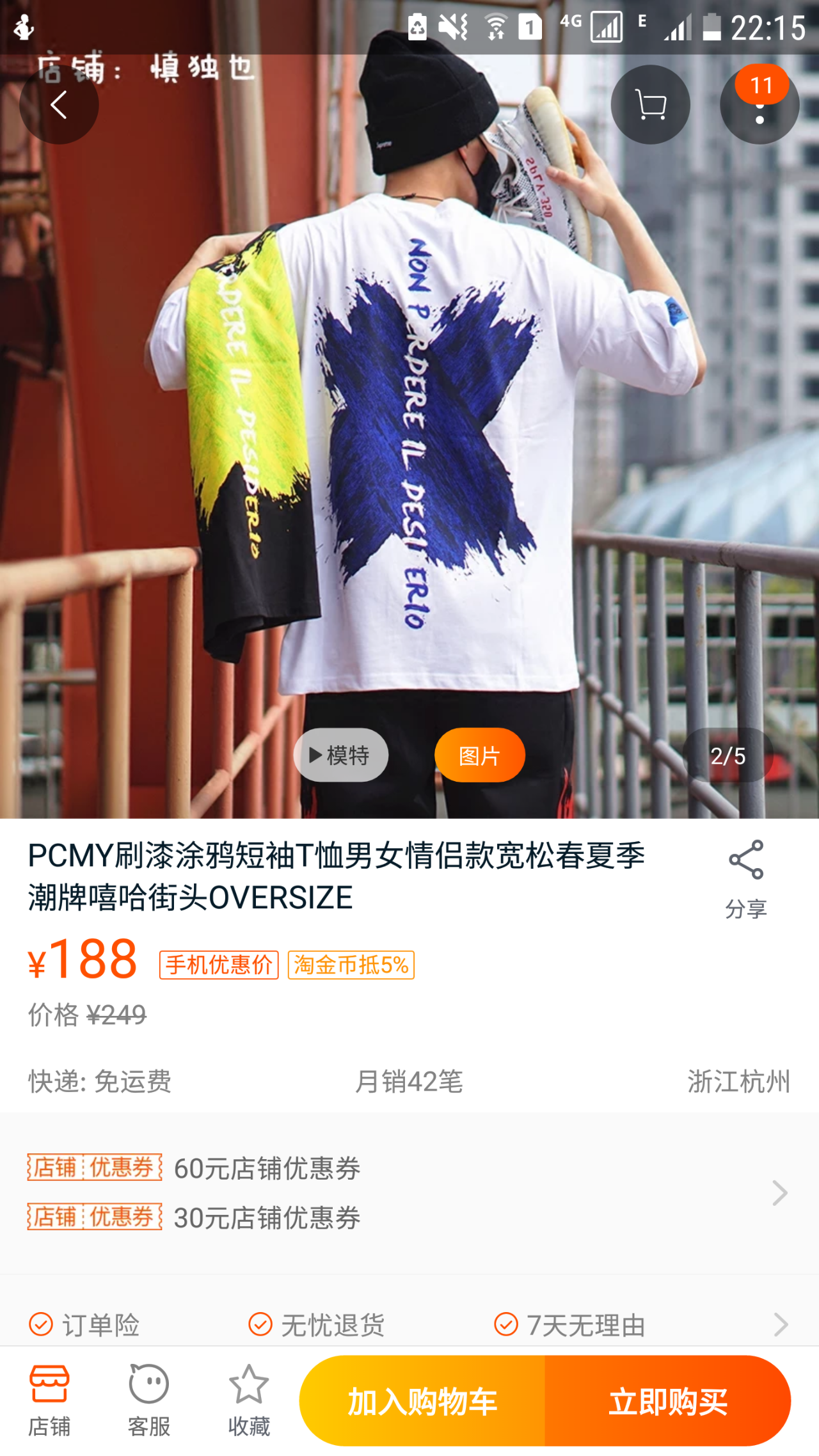The height and width of the screenshot is (1456, 819).
Task: Buy now with 立即购买
Action: click(x=668, y=1402)
